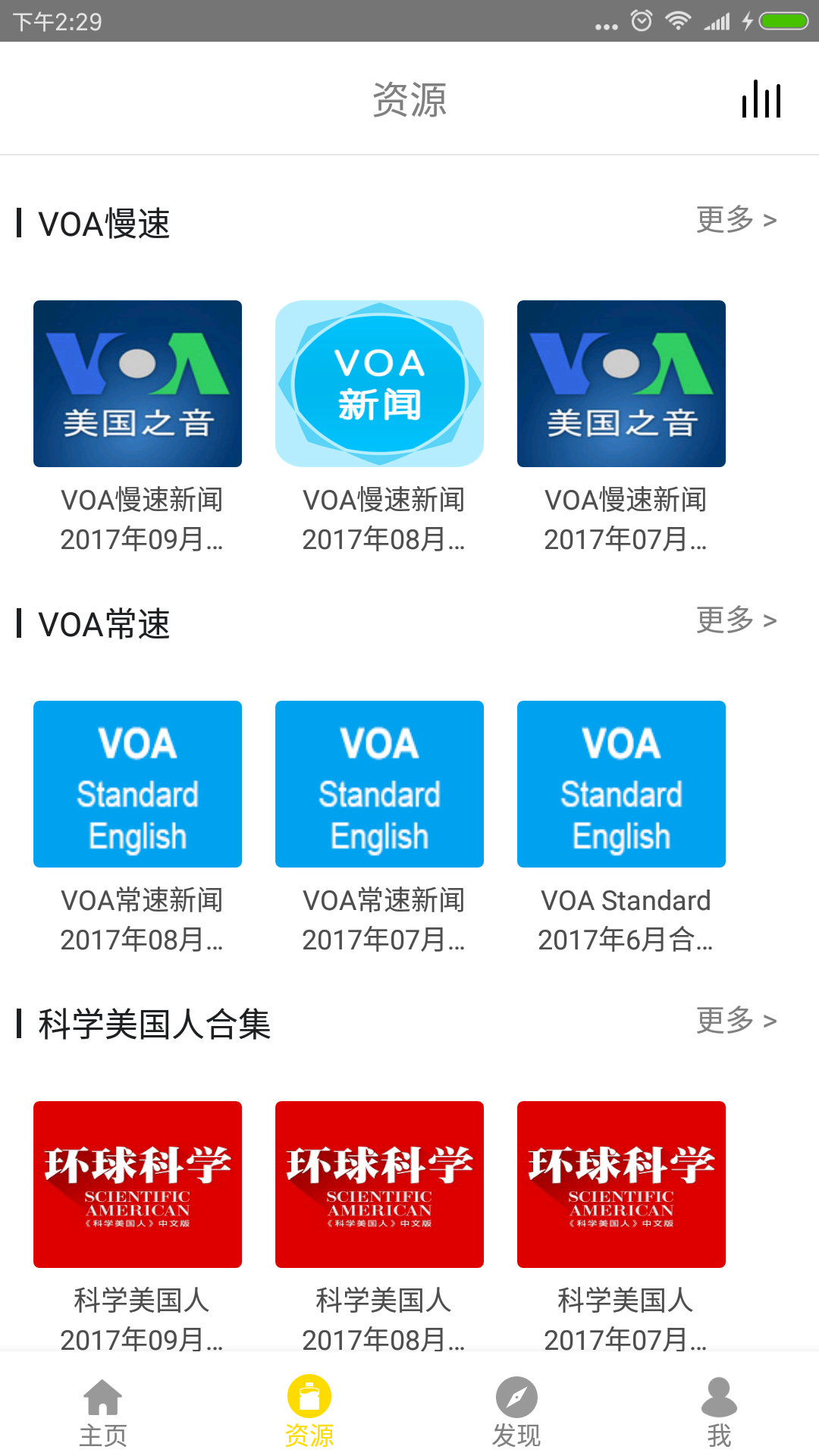Open VOA慢速新闻 2017年09月 collection
The image size is (819, 1456).
point(138,384)
